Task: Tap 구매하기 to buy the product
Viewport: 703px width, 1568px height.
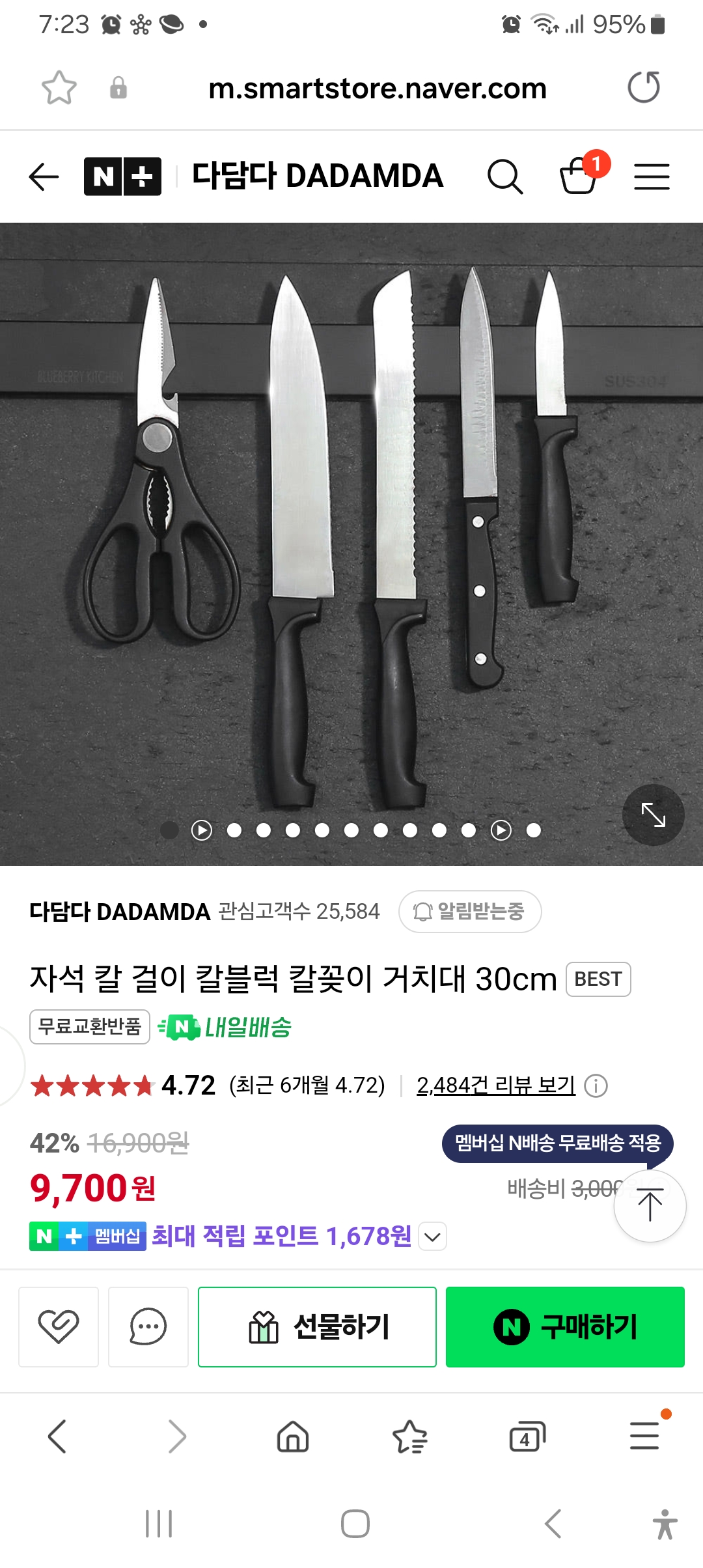Action: [565, 1326]
